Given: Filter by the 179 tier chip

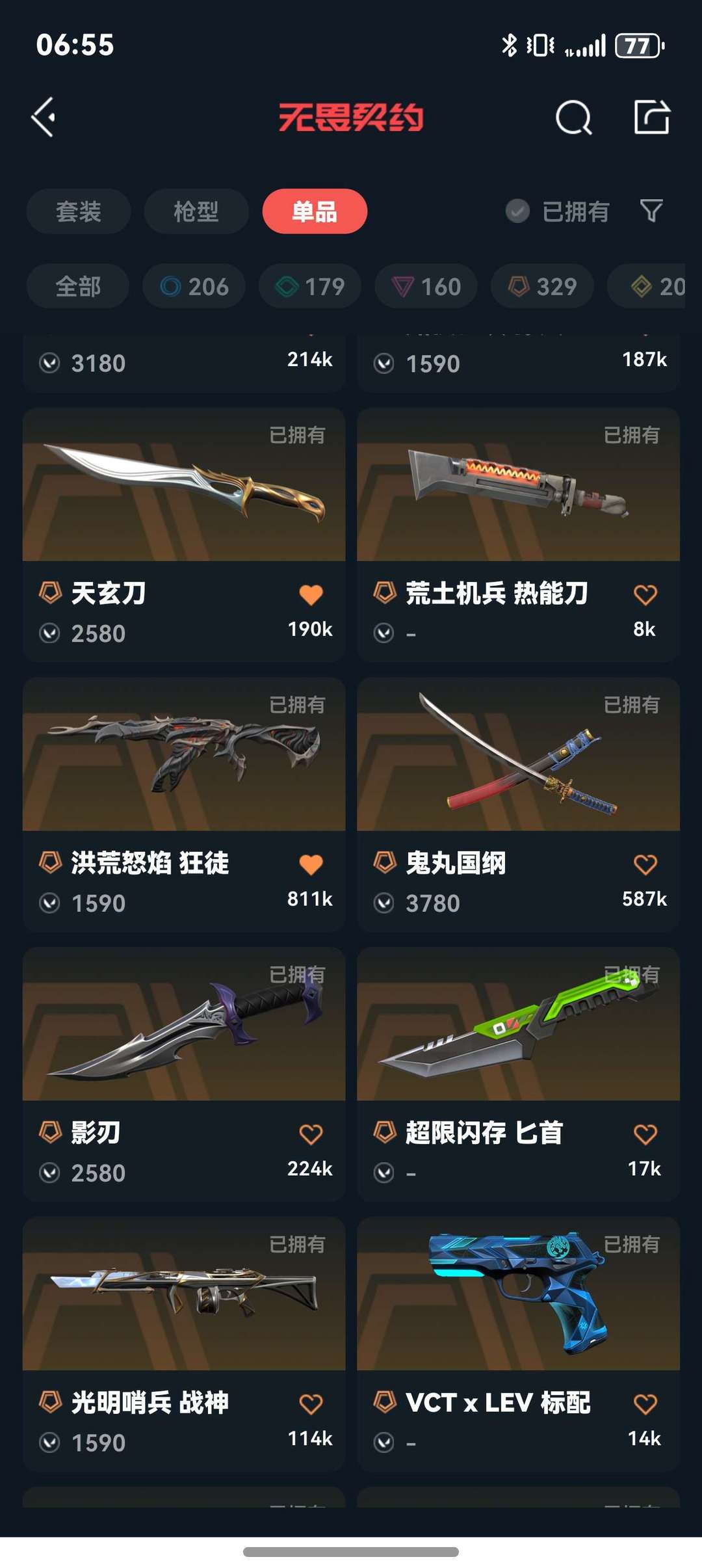Looking at the screenshot, I should pyautogui.click(x=310, y=286).
